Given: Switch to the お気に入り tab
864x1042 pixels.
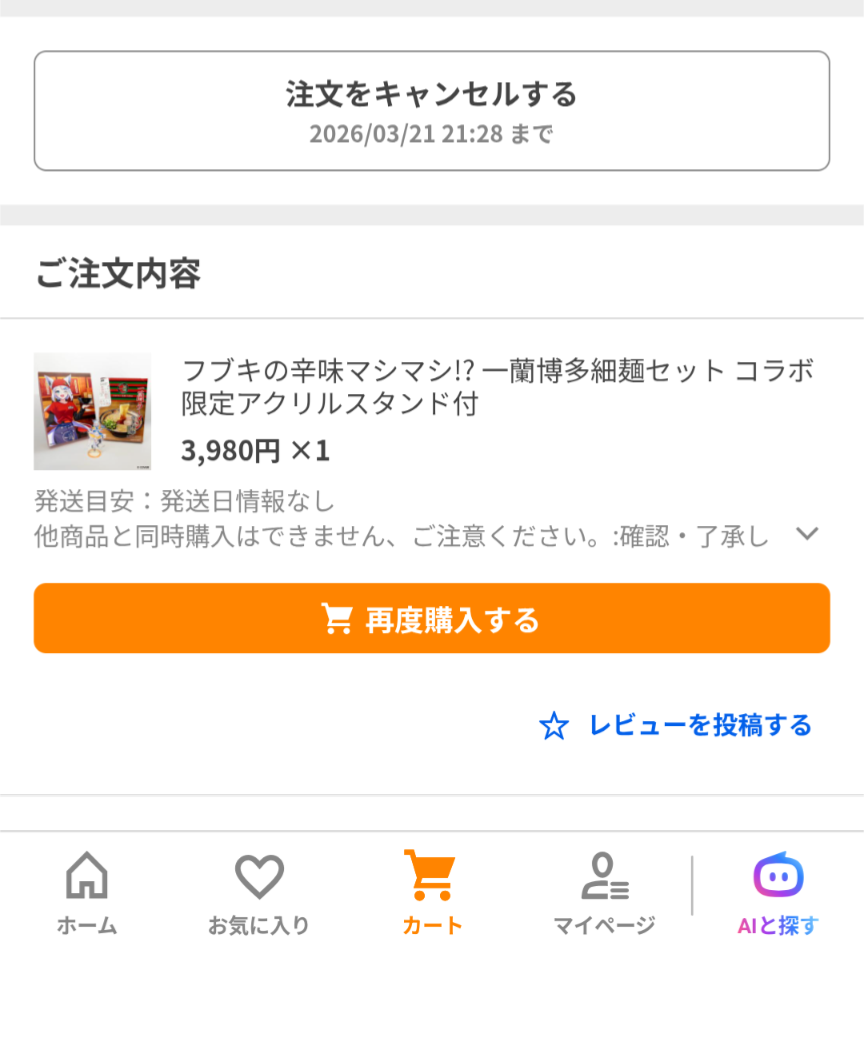Looking at the screenshot, I should [x=259, y=893].
